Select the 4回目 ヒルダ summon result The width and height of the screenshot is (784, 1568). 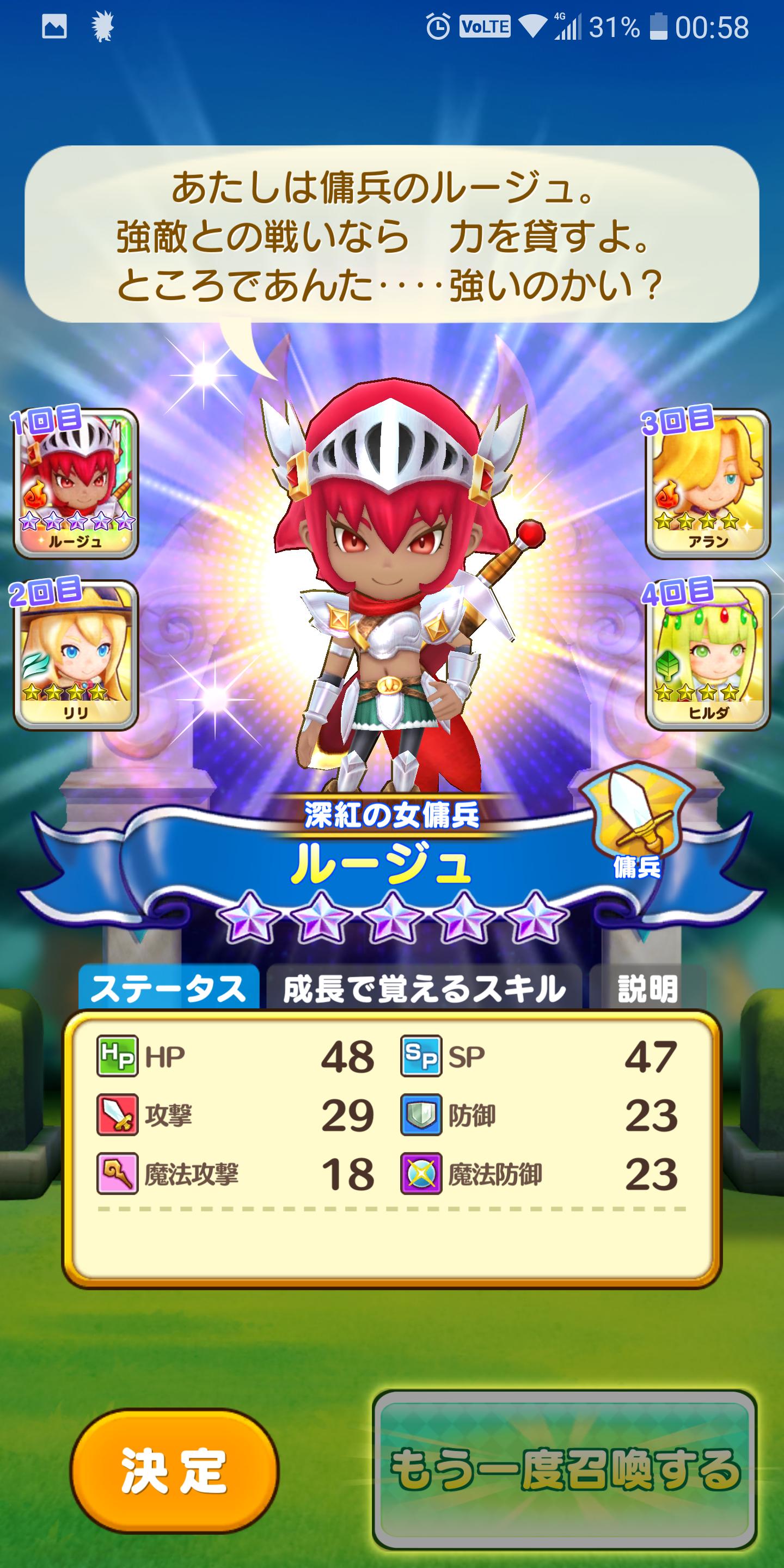point(708,656)
